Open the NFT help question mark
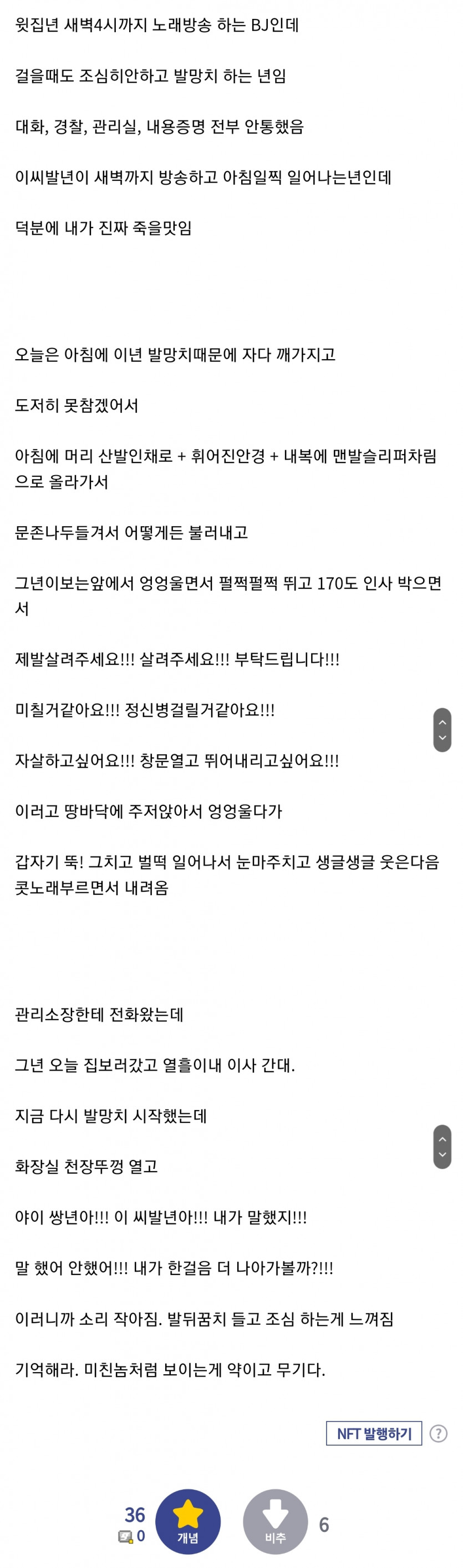Screen dimensions: 463x1568 pyautogui.click(x=438, y=1434)
